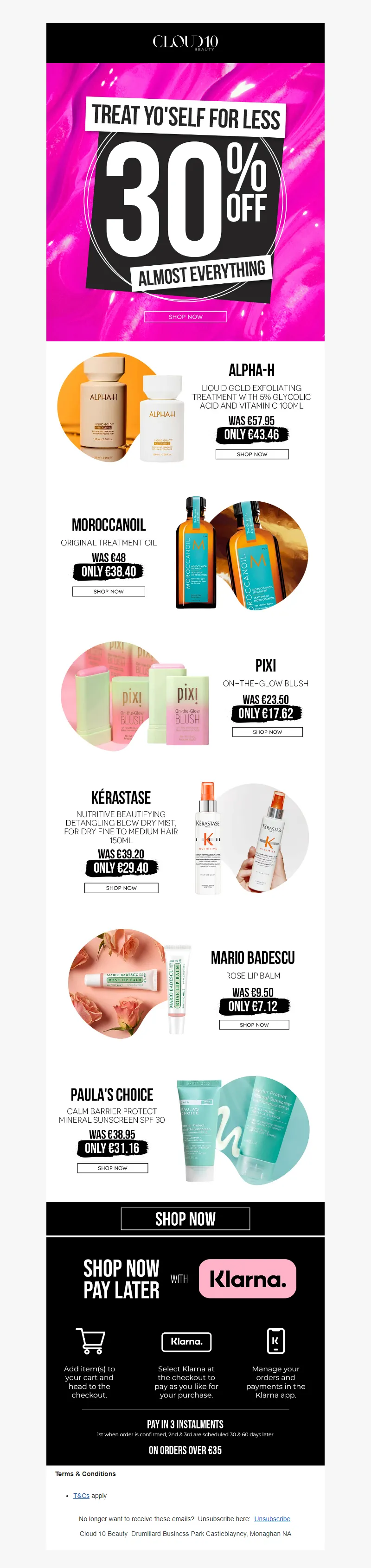Tap Shop Now for Paula's Choice sunscreen
Viewport: 371px width, 1568px height.
(113, 1167)
